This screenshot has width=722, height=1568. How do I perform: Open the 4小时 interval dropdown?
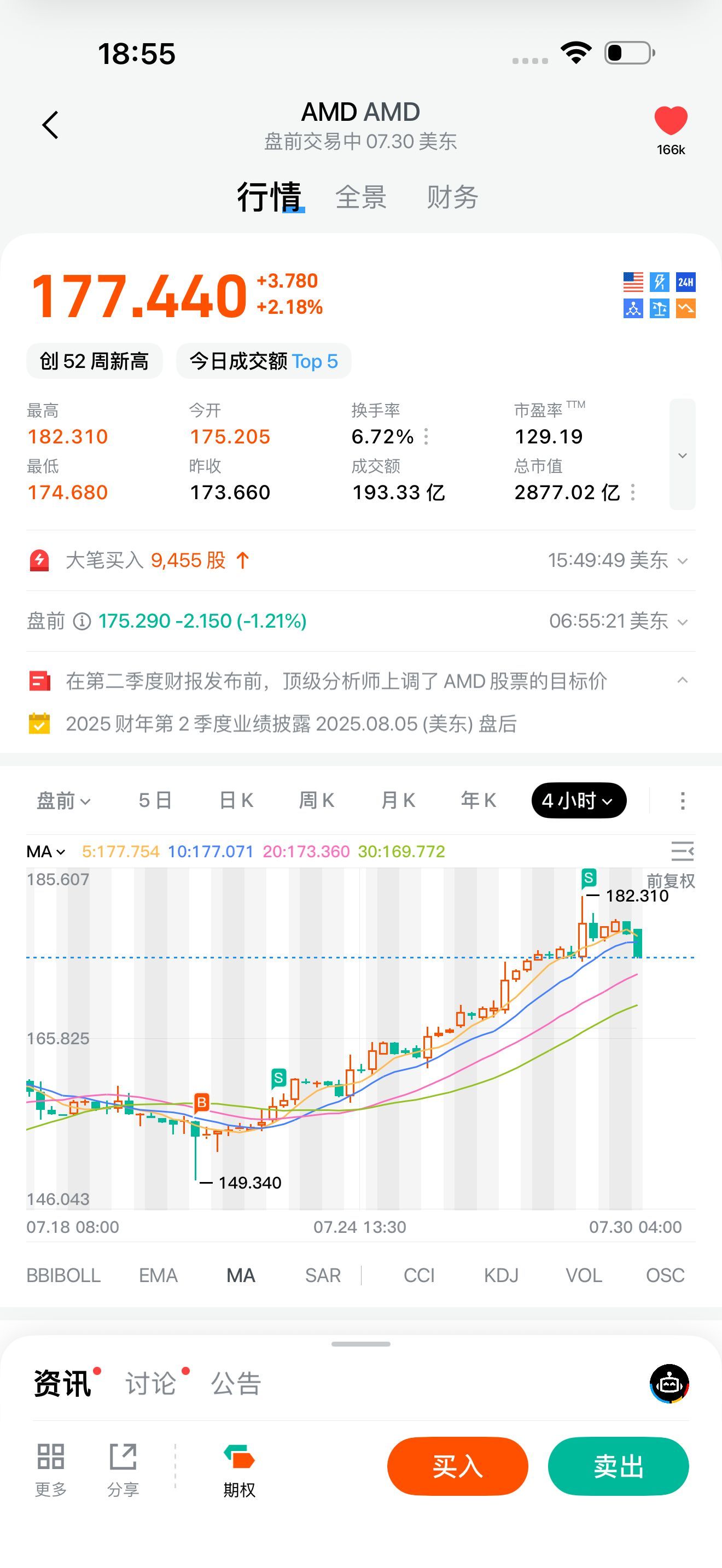(x=578, y=800)
